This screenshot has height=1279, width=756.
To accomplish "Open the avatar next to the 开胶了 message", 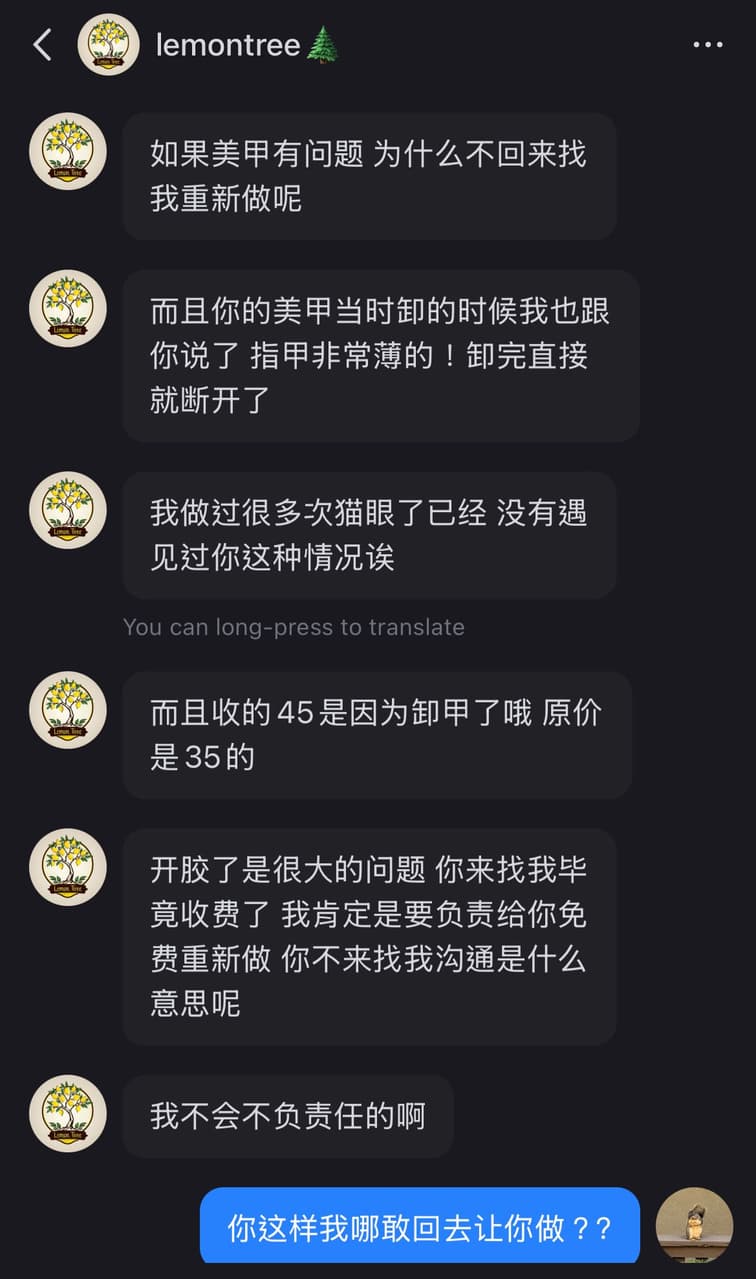I will pos(67,867).
